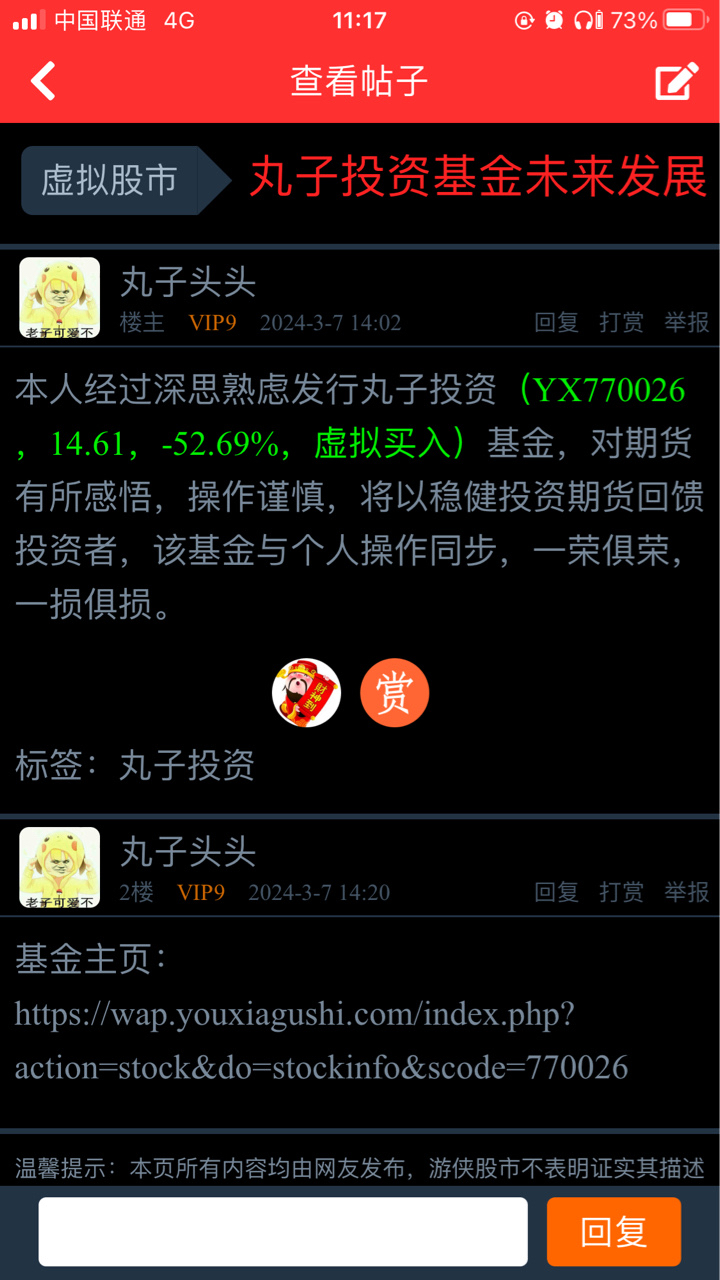Open the 丸子投资 tag

click(187, 766)
